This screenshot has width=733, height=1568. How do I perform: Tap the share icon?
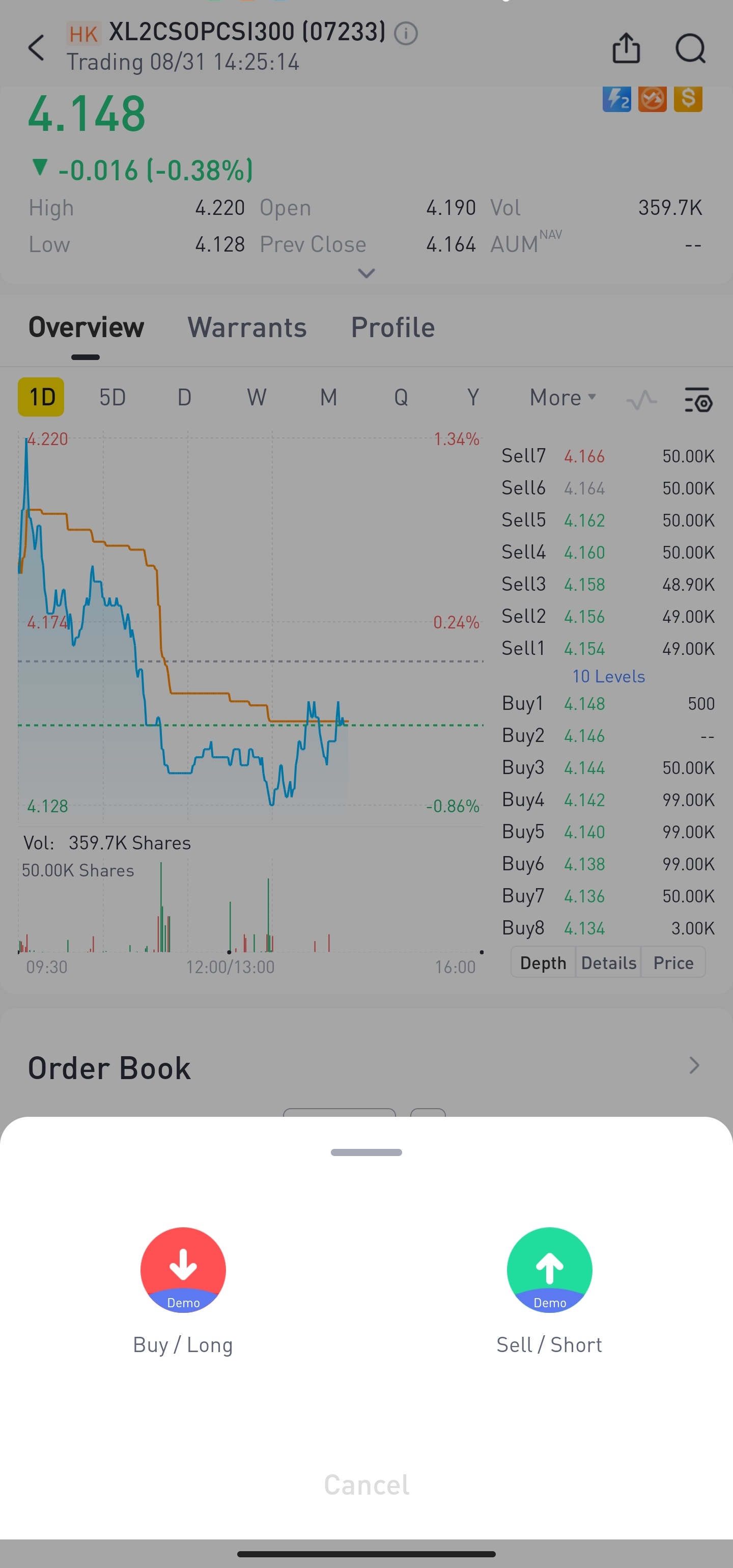click(x=626, y=48)
